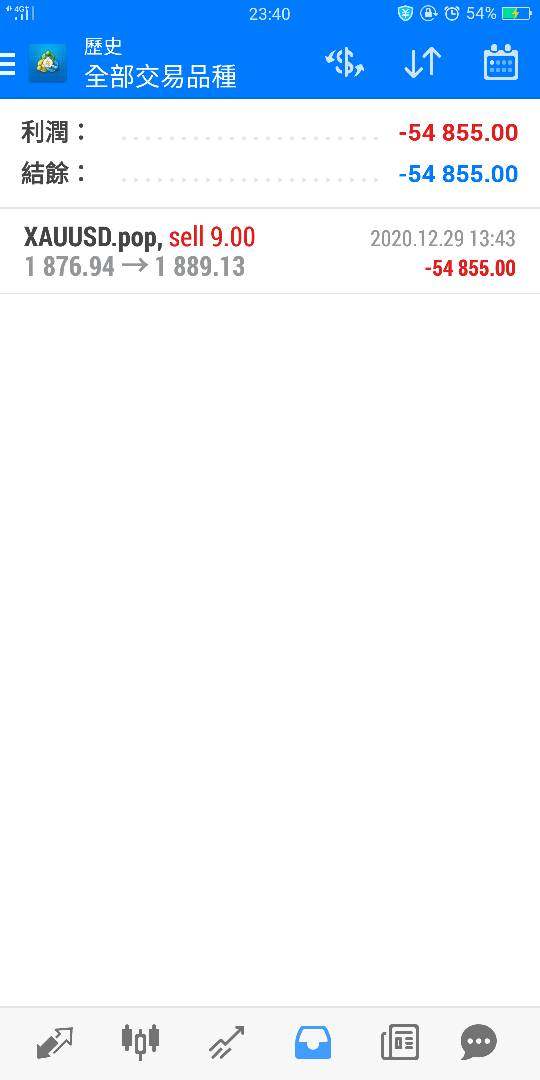Switch to the trade tab
This screenshot has height=1080, width=540.
click(227, 1042)
